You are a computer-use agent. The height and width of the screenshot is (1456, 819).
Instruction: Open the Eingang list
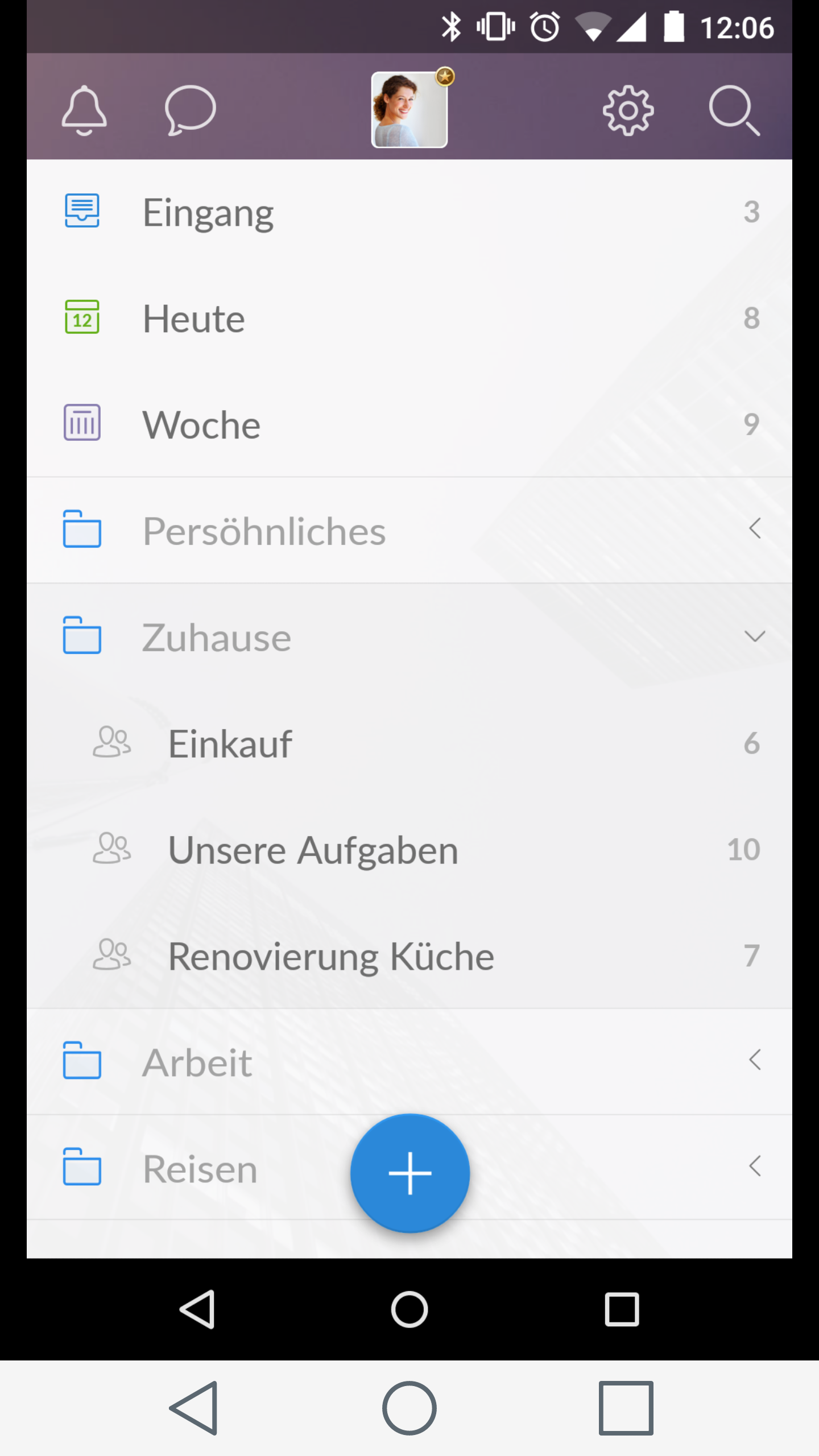click(x=409, y=212)
